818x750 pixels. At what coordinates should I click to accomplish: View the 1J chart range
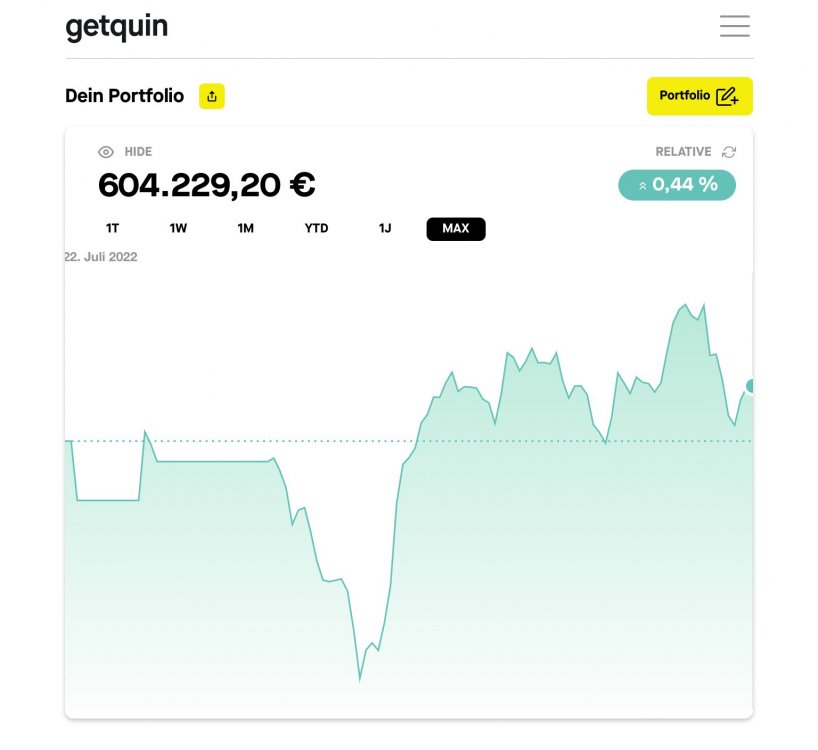(385, 229)
